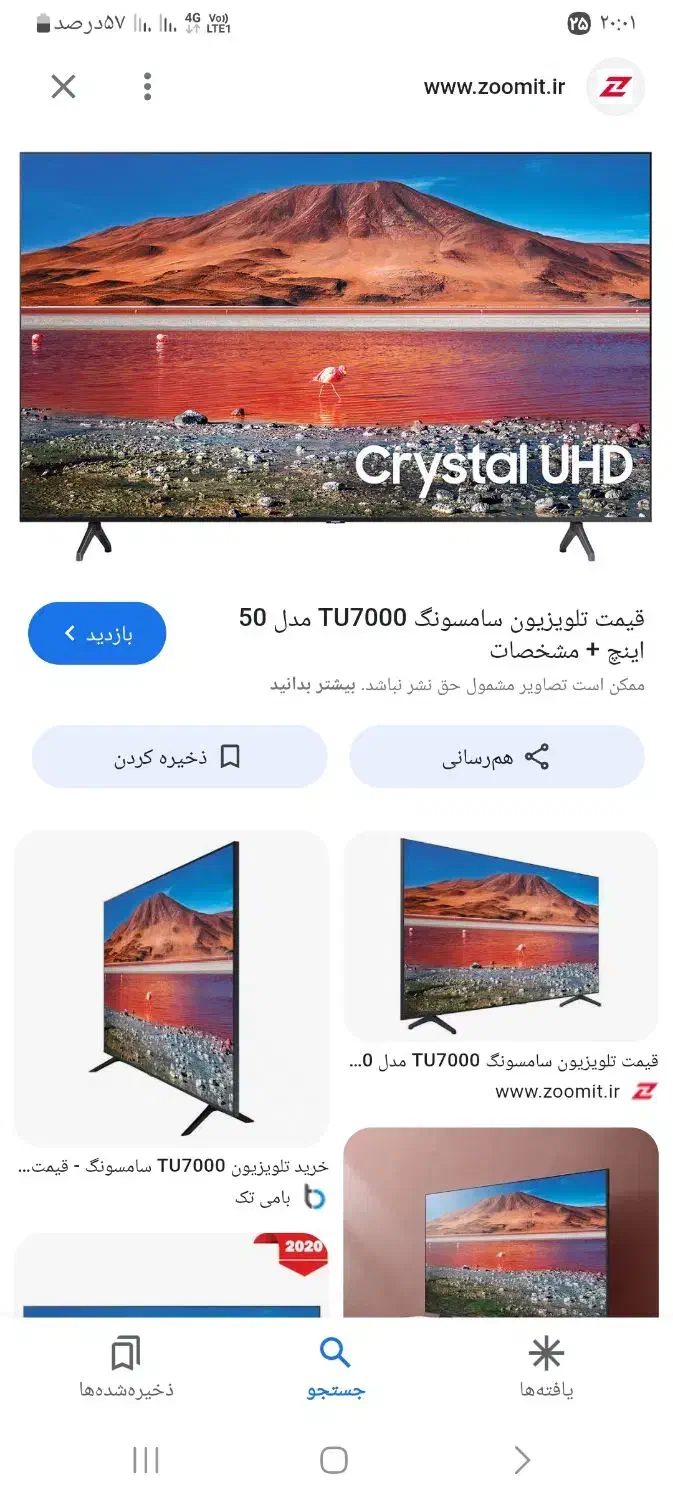Viewport: 673px width, 1500px height.
Task: Open the three-dot overflow menu
Action: [x=147, y=87]
